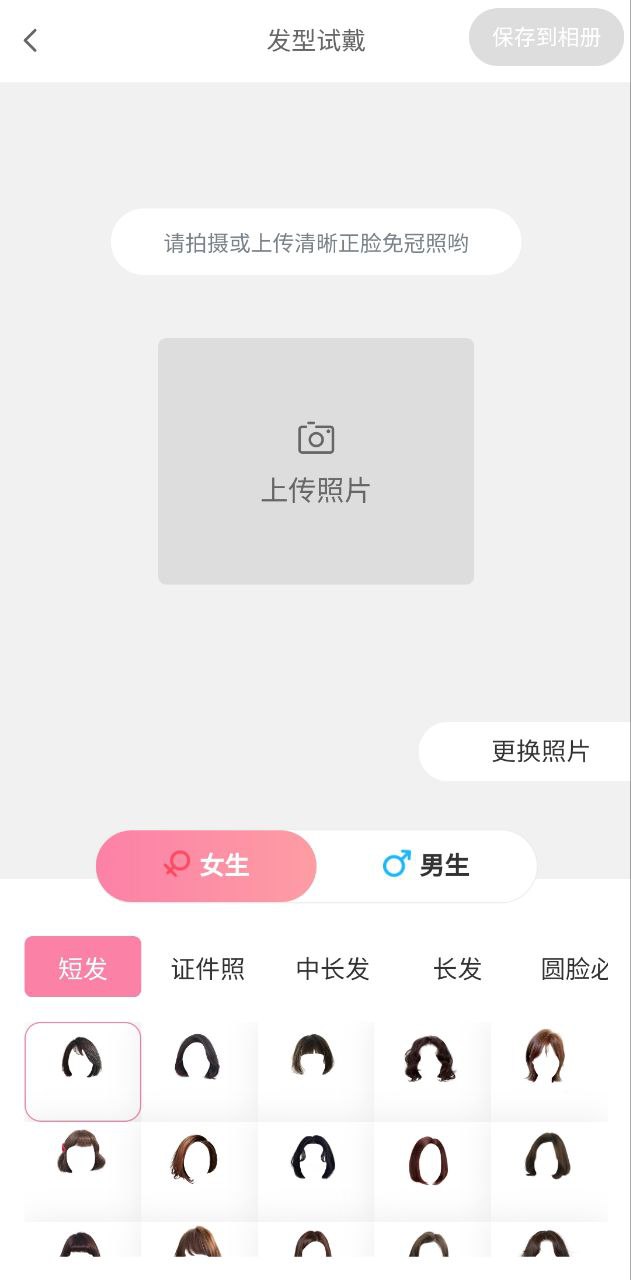The image size is (631, 1280).
Task: Choose the dark red straight bob hairstyle
Action: pyautogui.click(x=429, y=1161)
